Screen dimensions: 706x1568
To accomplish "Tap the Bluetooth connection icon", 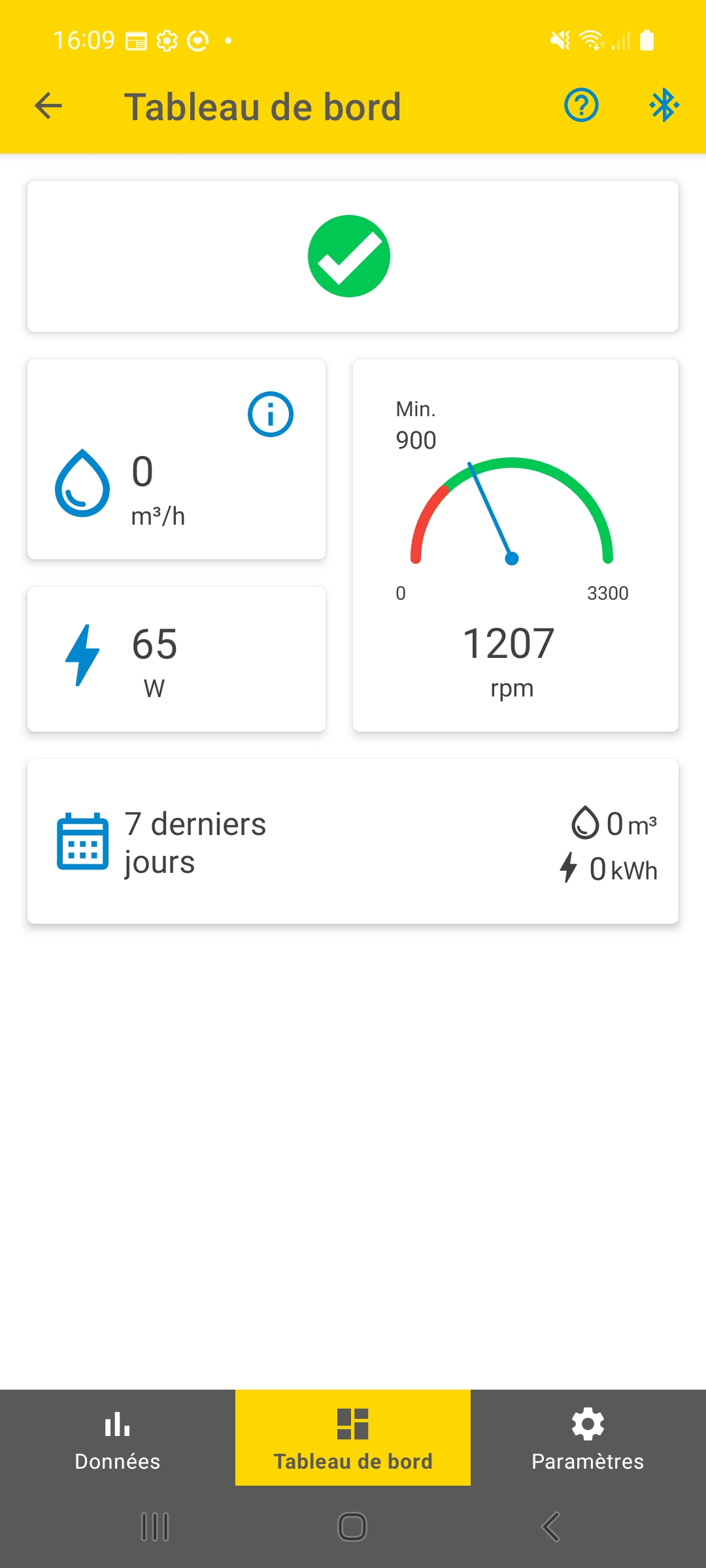I will tap(664, 105).
